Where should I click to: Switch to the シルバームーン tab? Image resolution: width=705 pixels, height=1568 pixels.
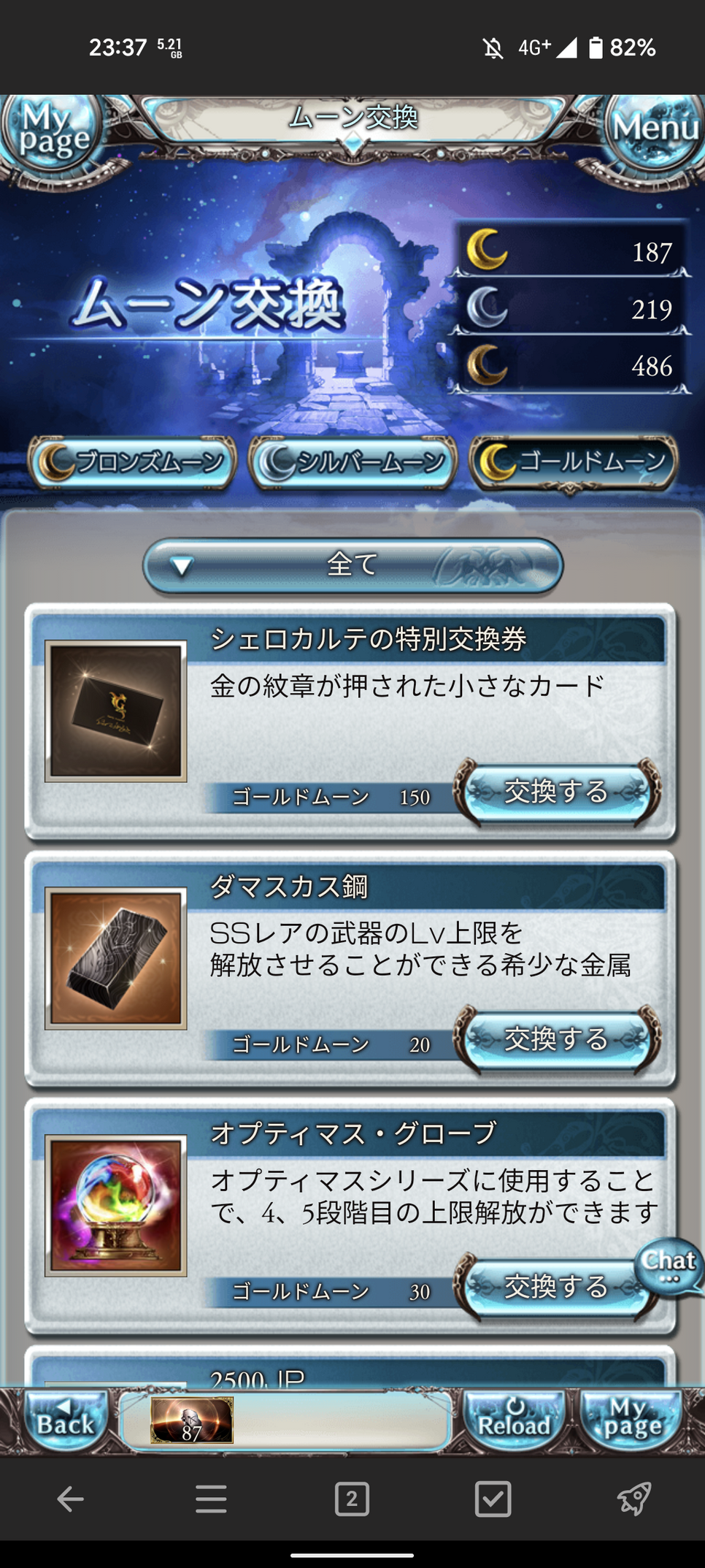(353, 462)
